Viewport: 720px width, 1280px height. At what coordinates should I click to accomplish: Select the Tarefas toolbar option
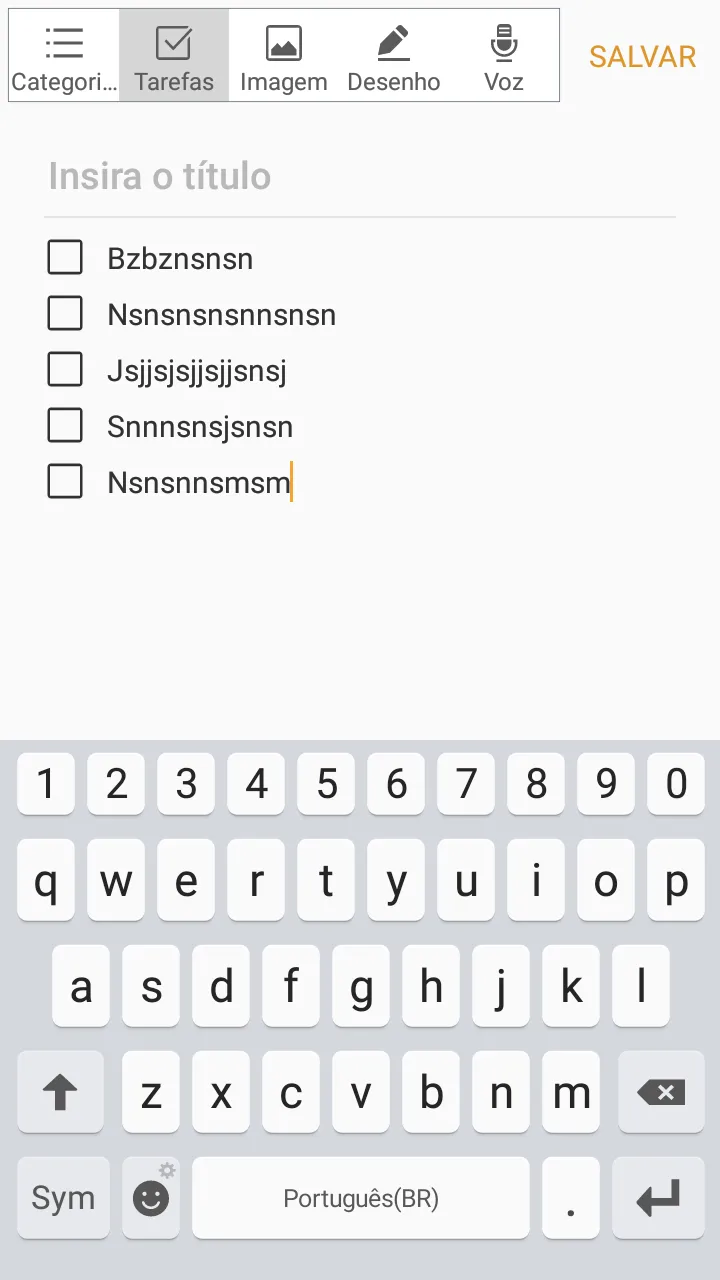point(174,57)
